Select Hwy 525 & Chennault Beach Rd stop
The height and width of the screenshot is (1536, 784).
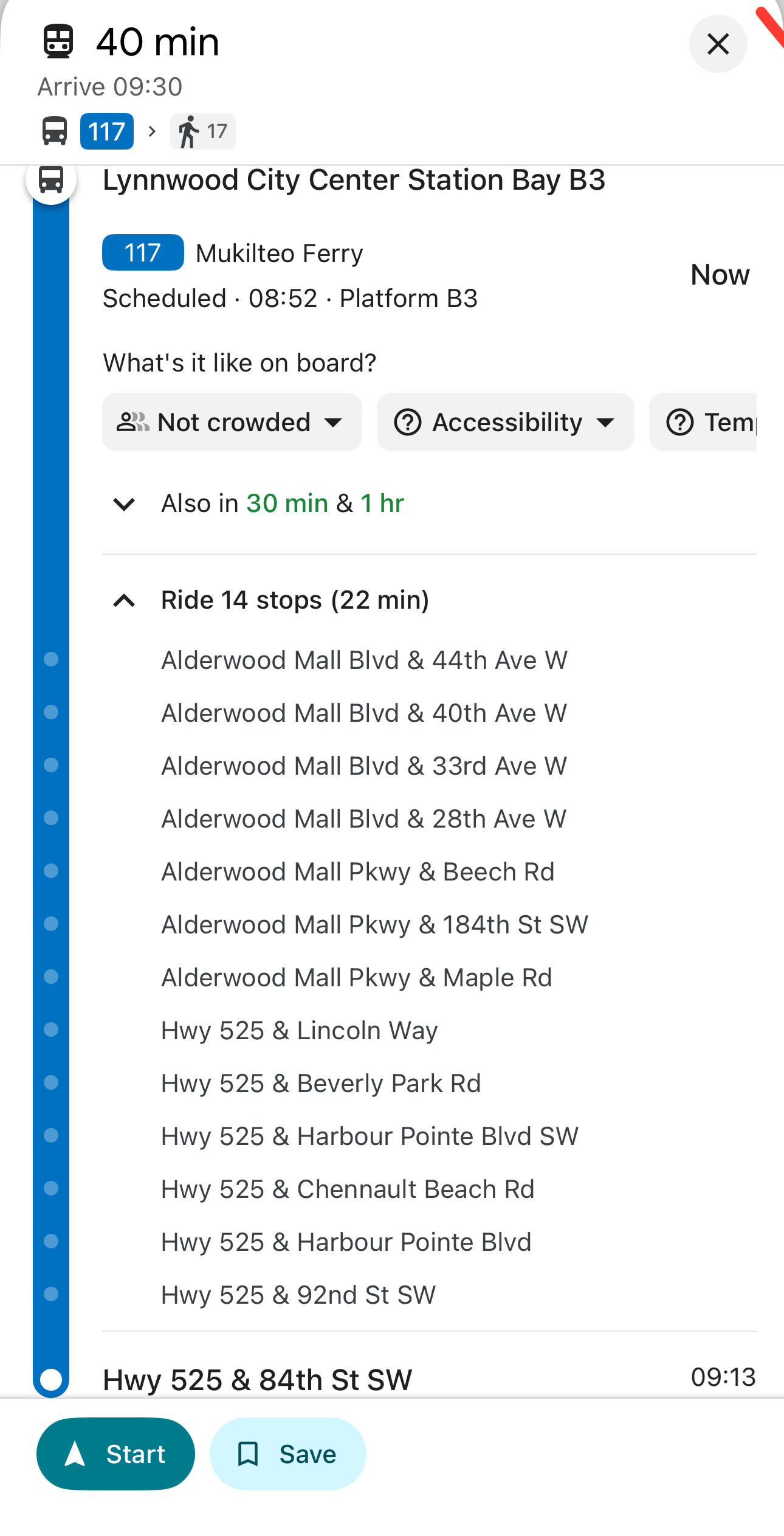pyautogui.click(x=348, y=1189)
